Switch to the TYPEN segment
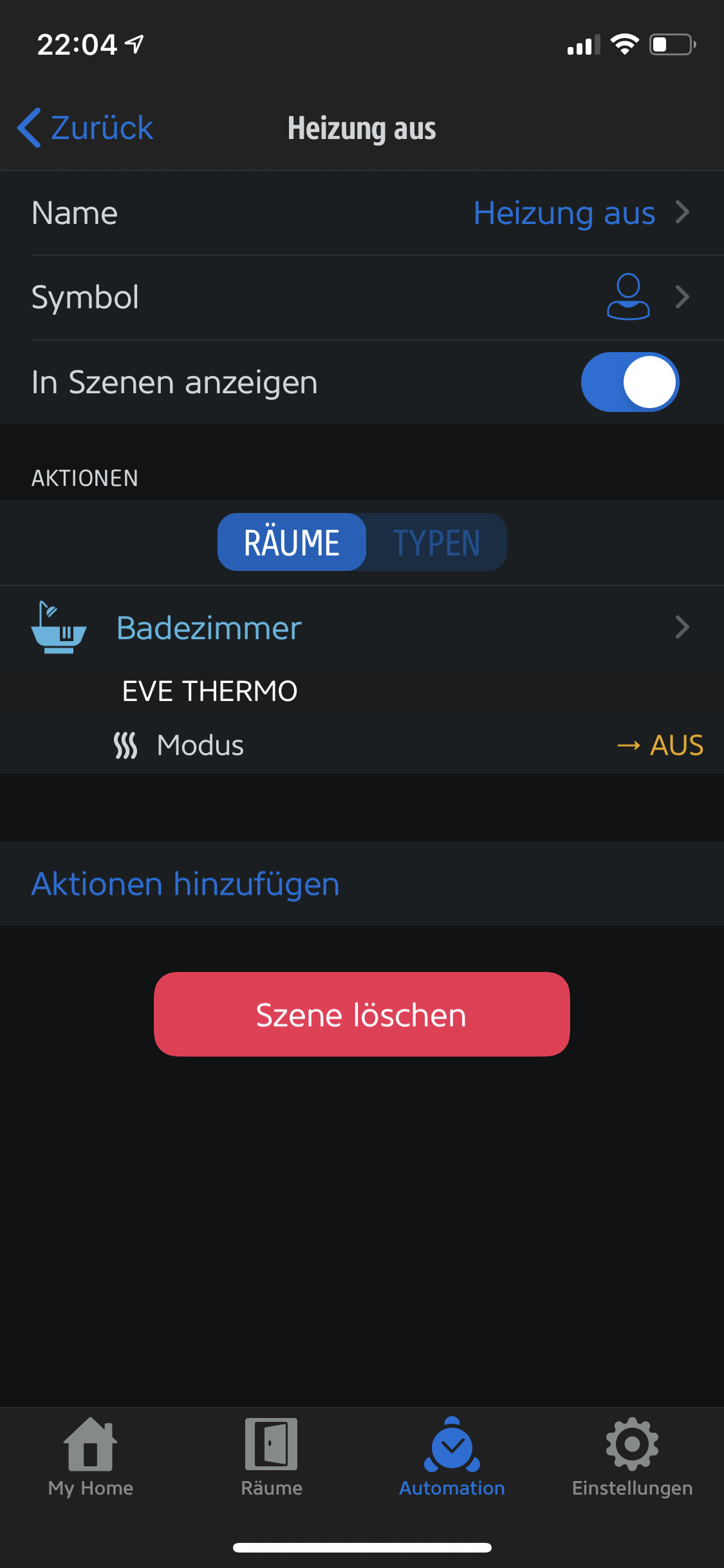724x1568 pixels. tap(436, 542)
